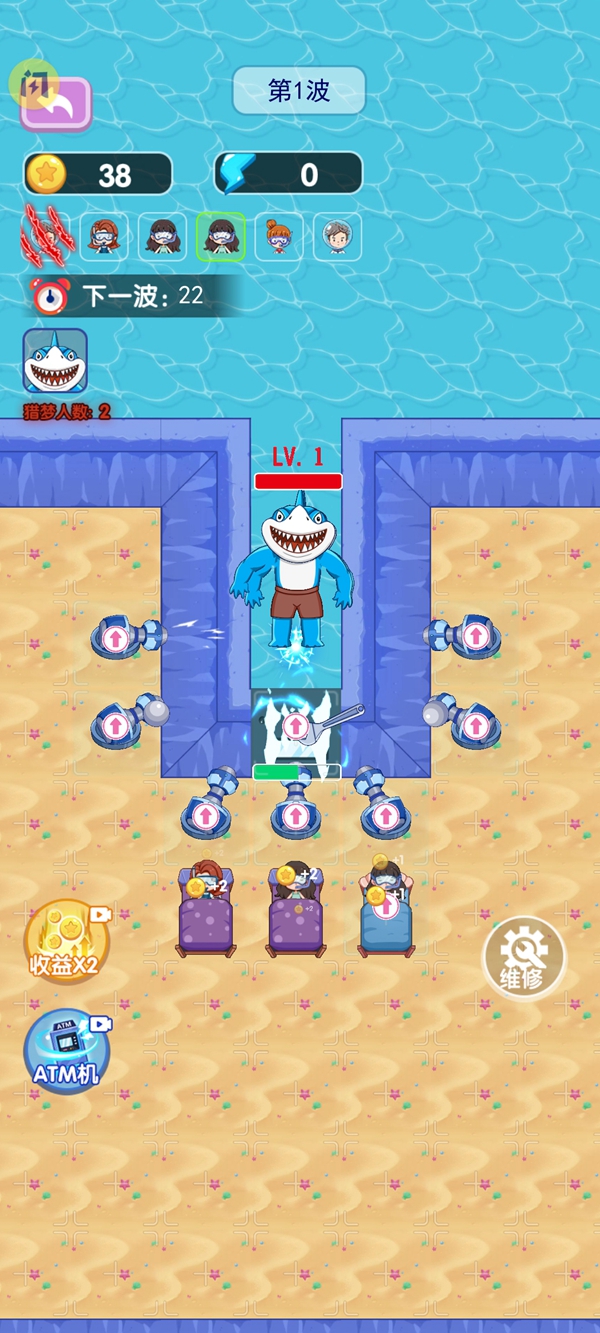The image size is (600, 1333).
Task: Upgrade the door blocking the shark
Action: (x=295, y=727)
